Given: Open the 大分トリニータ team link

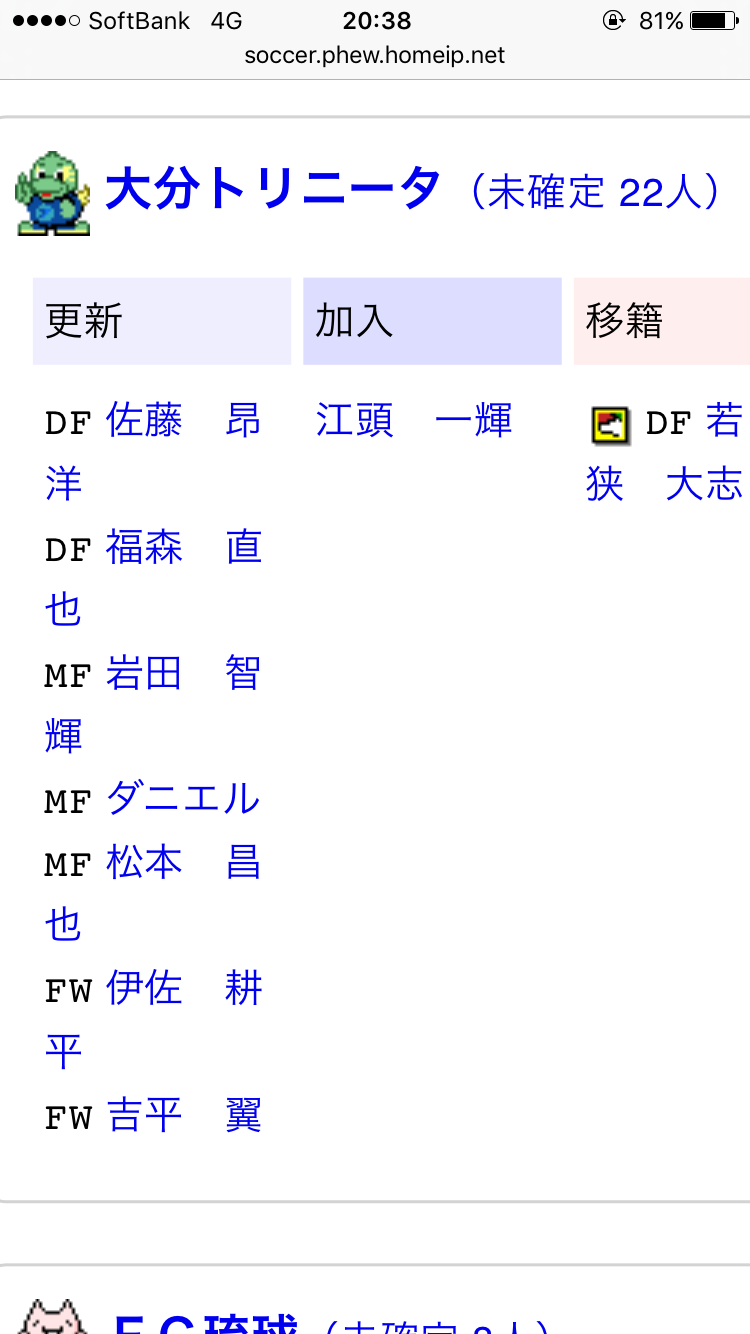Looking at the screenshot, I should [x=272, y=188].
